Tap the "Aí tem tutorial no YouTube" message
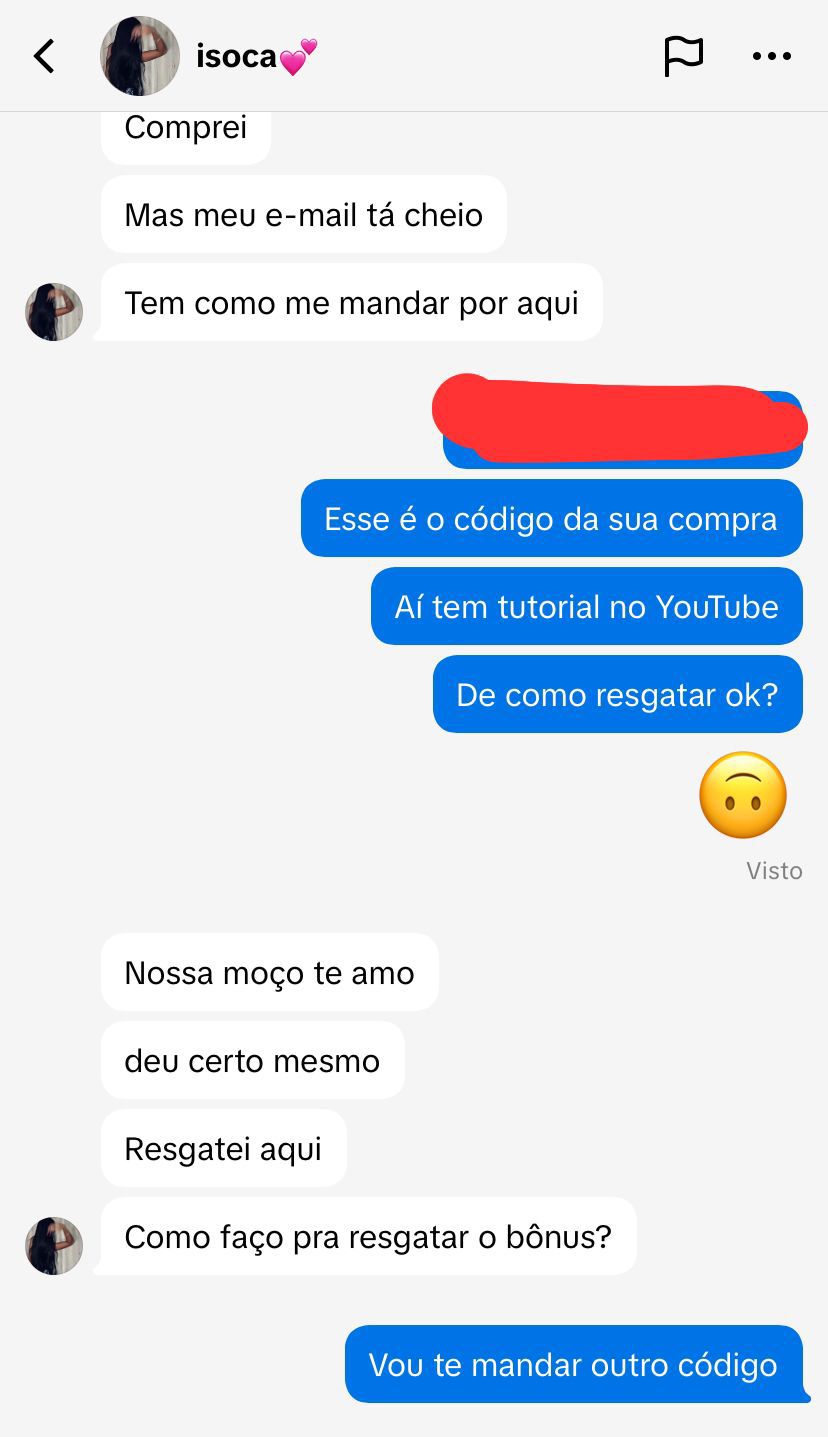Image resolution: width=828 pixels, height=1437 pixels. [586, 606]
